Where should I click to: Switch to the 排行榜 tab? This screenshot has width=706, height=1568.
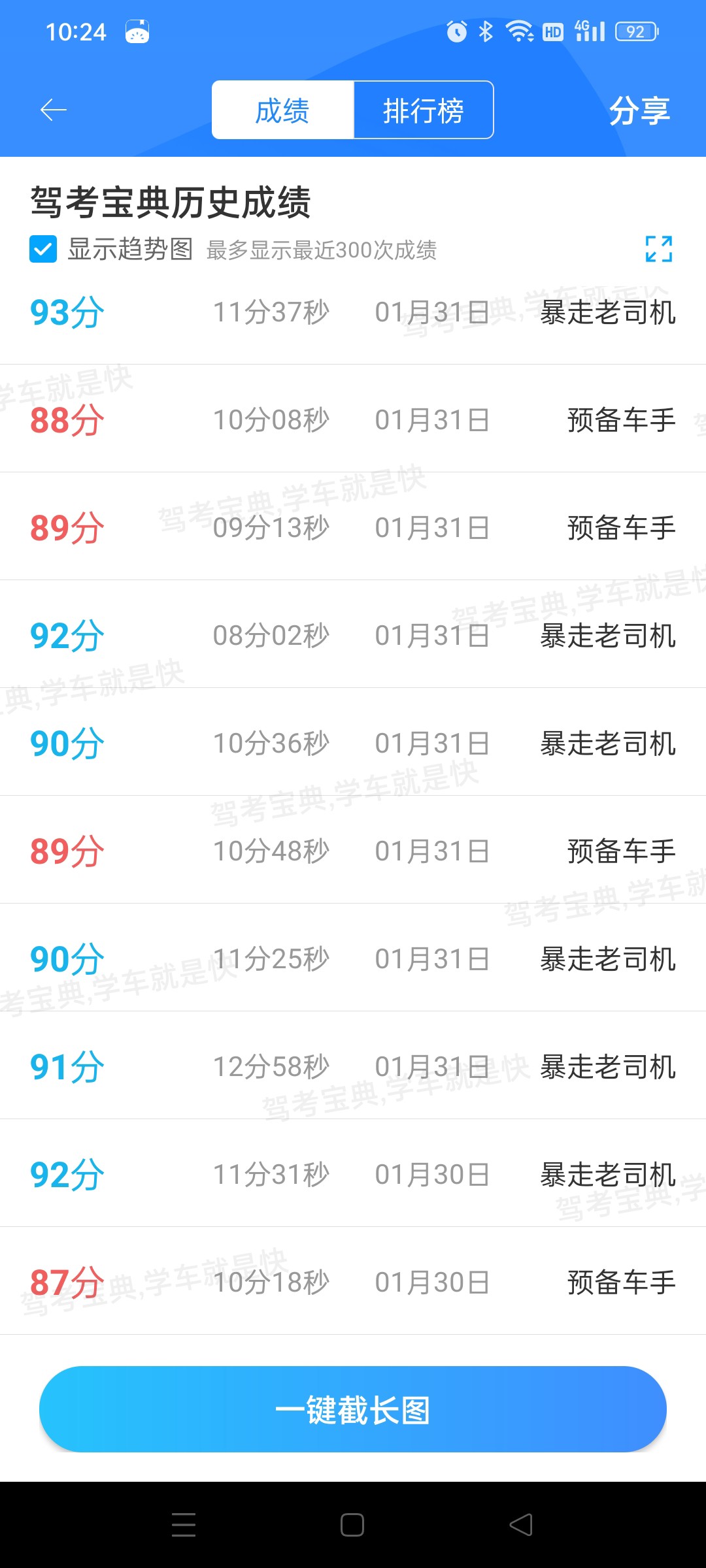(x=424, y=110)
